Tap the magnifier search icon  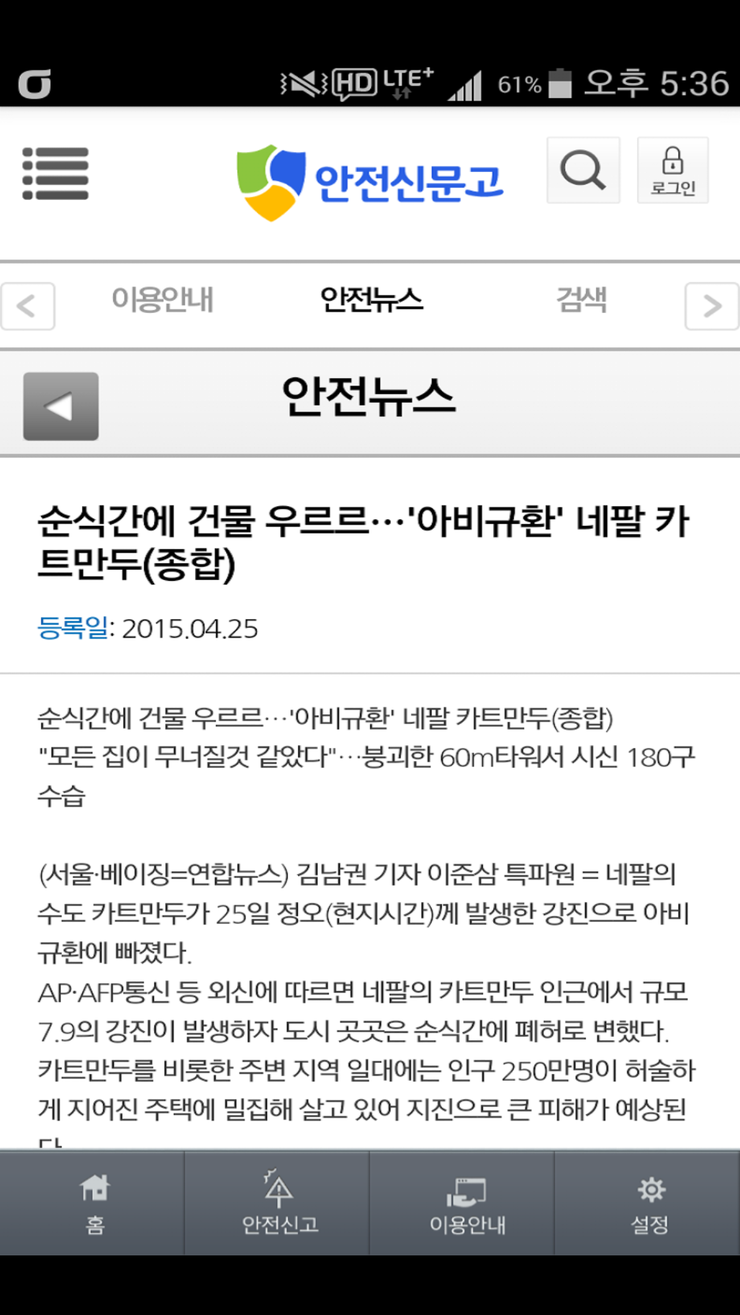583,170
